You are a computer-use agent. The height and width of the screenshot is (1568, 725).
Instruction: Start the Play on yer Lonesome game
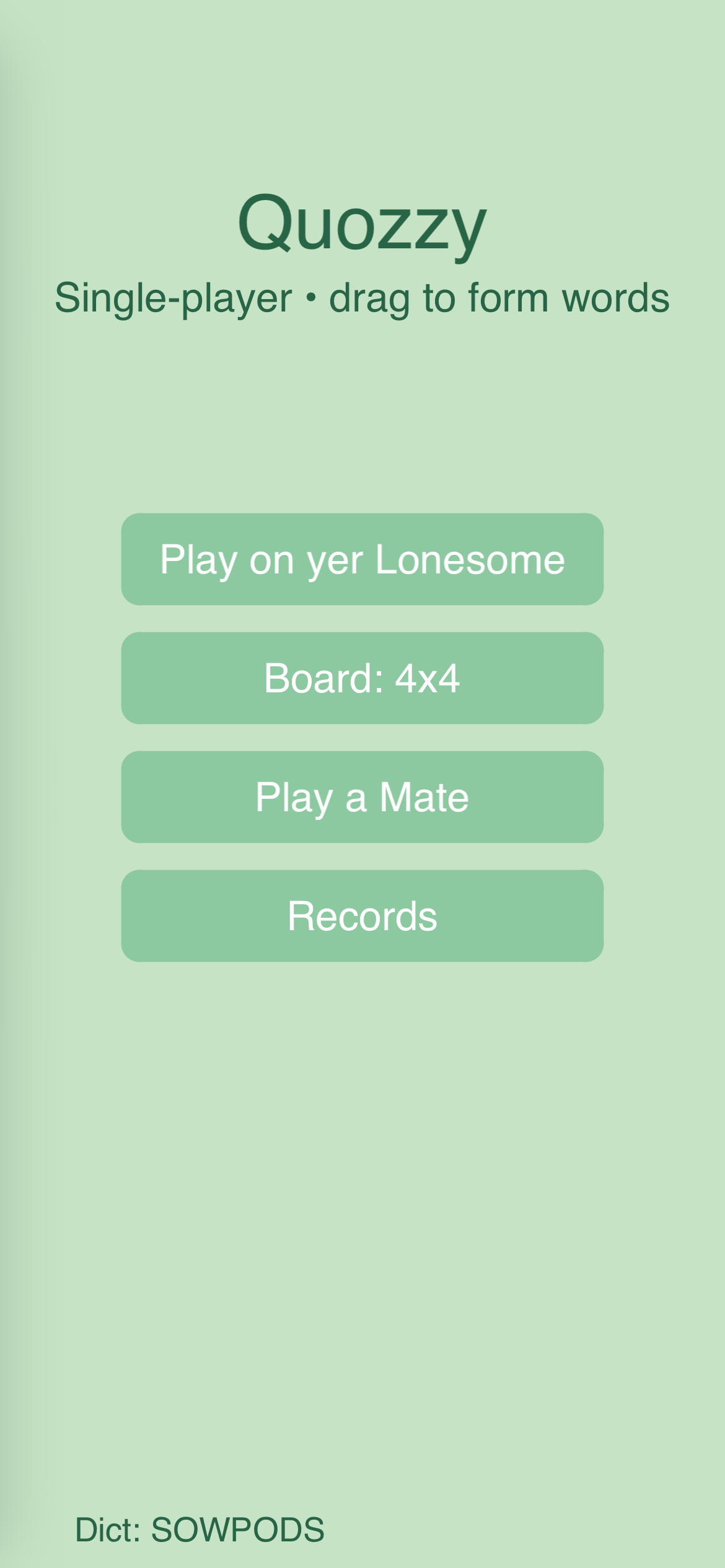point(362,559)
